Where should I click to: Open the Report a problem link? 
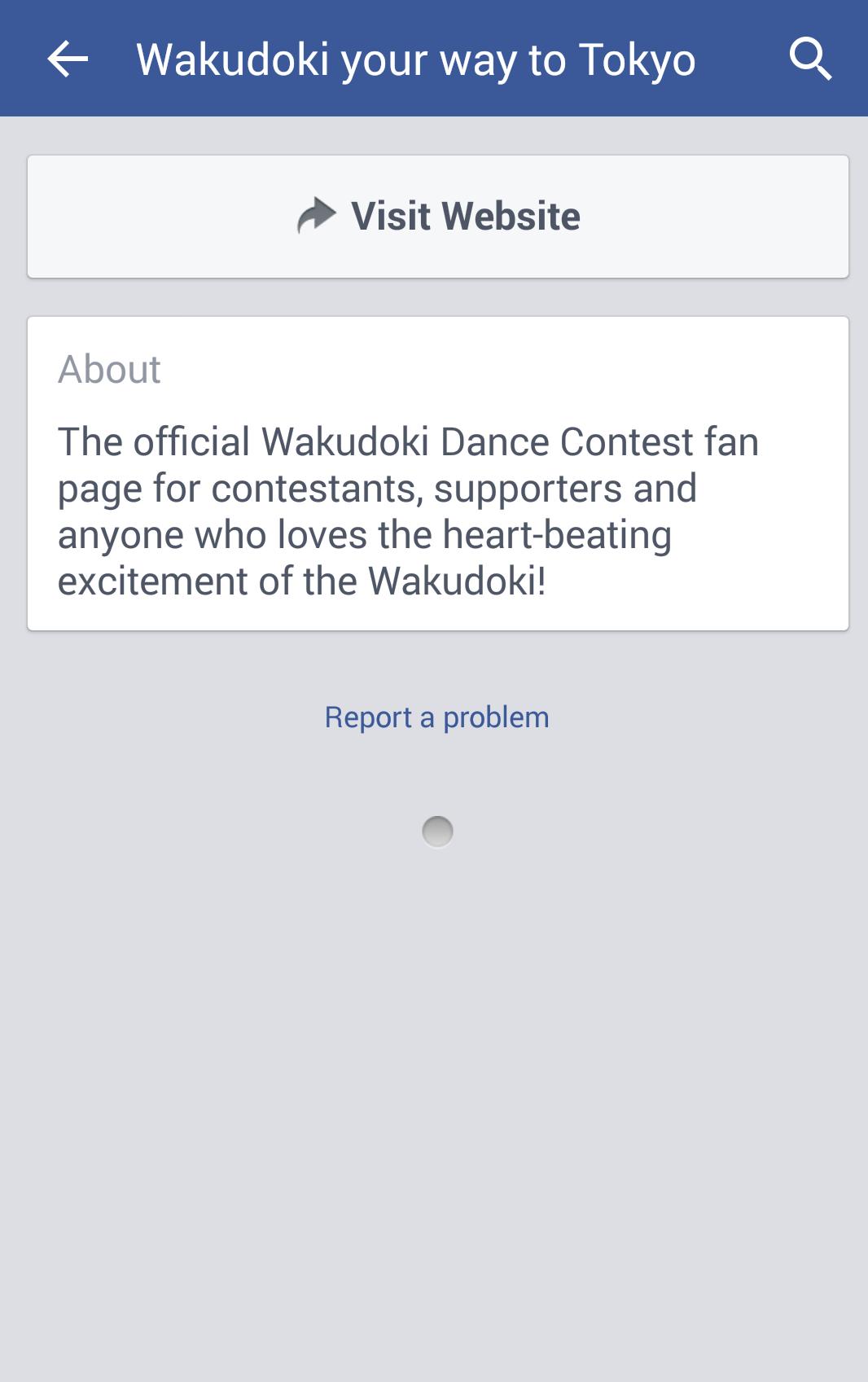pyautogui.click(x=436, y=717)
